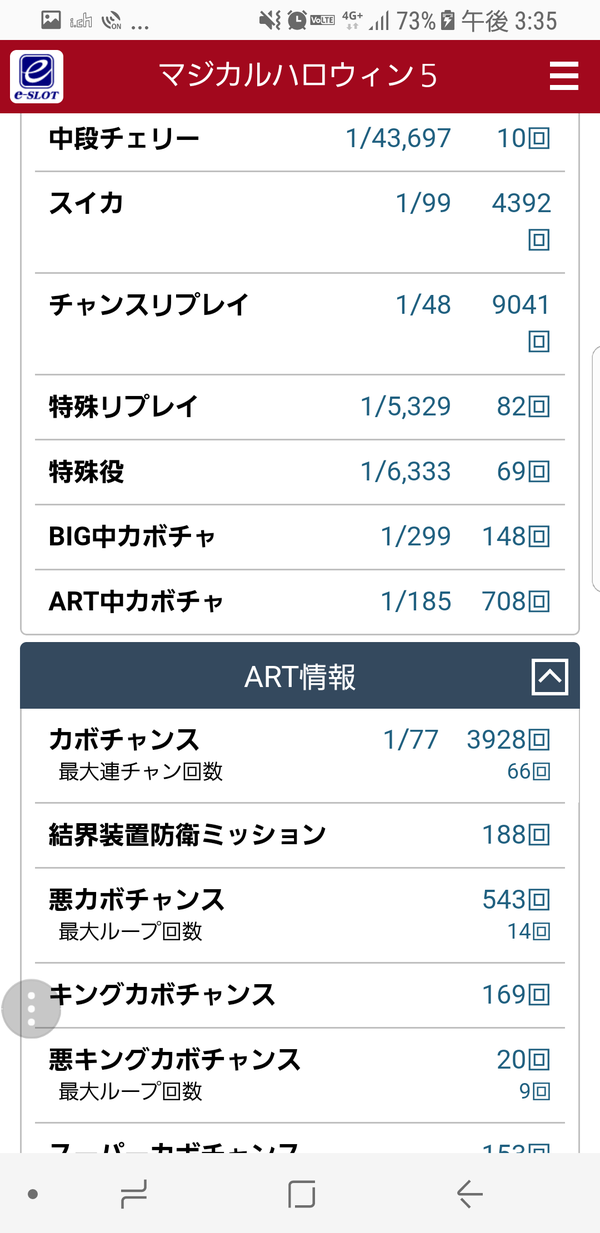This screenshot has height=1233, width=600.
Task: Tap the e-SLOT logo
Action: [x=37, y=76]
